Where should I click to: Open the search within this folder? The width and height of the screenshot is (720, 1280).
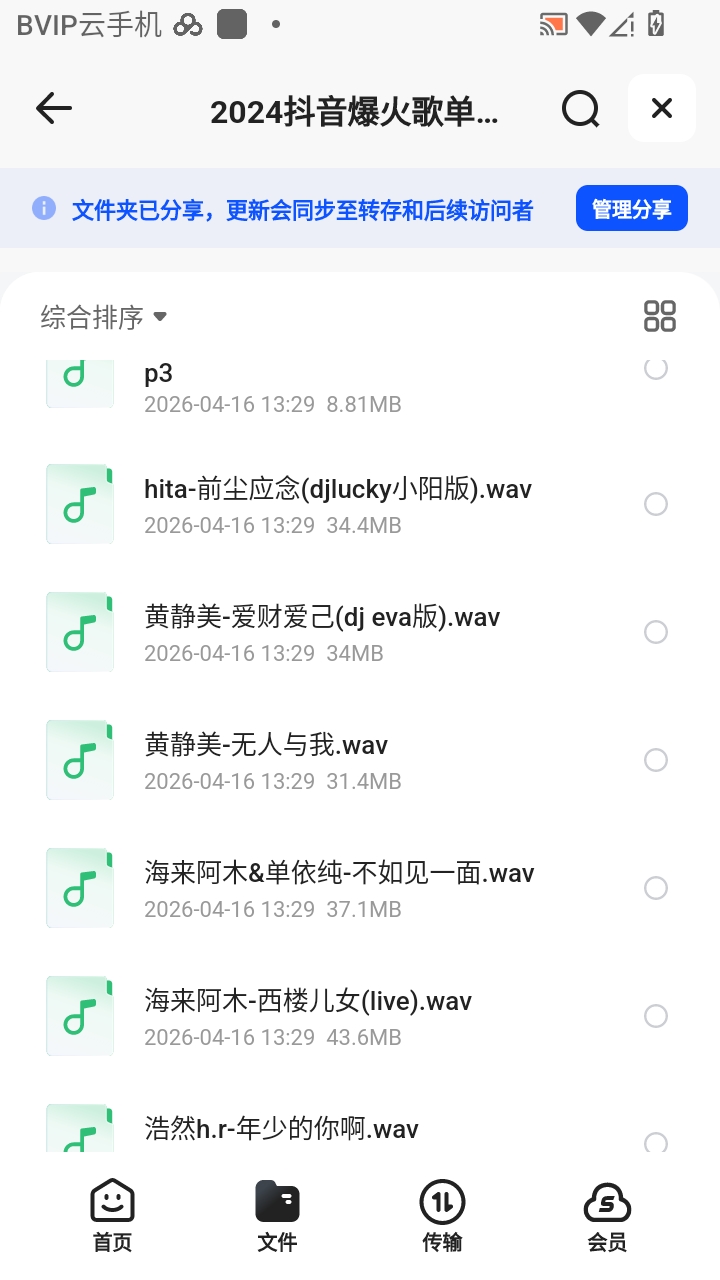coord(580,109)
